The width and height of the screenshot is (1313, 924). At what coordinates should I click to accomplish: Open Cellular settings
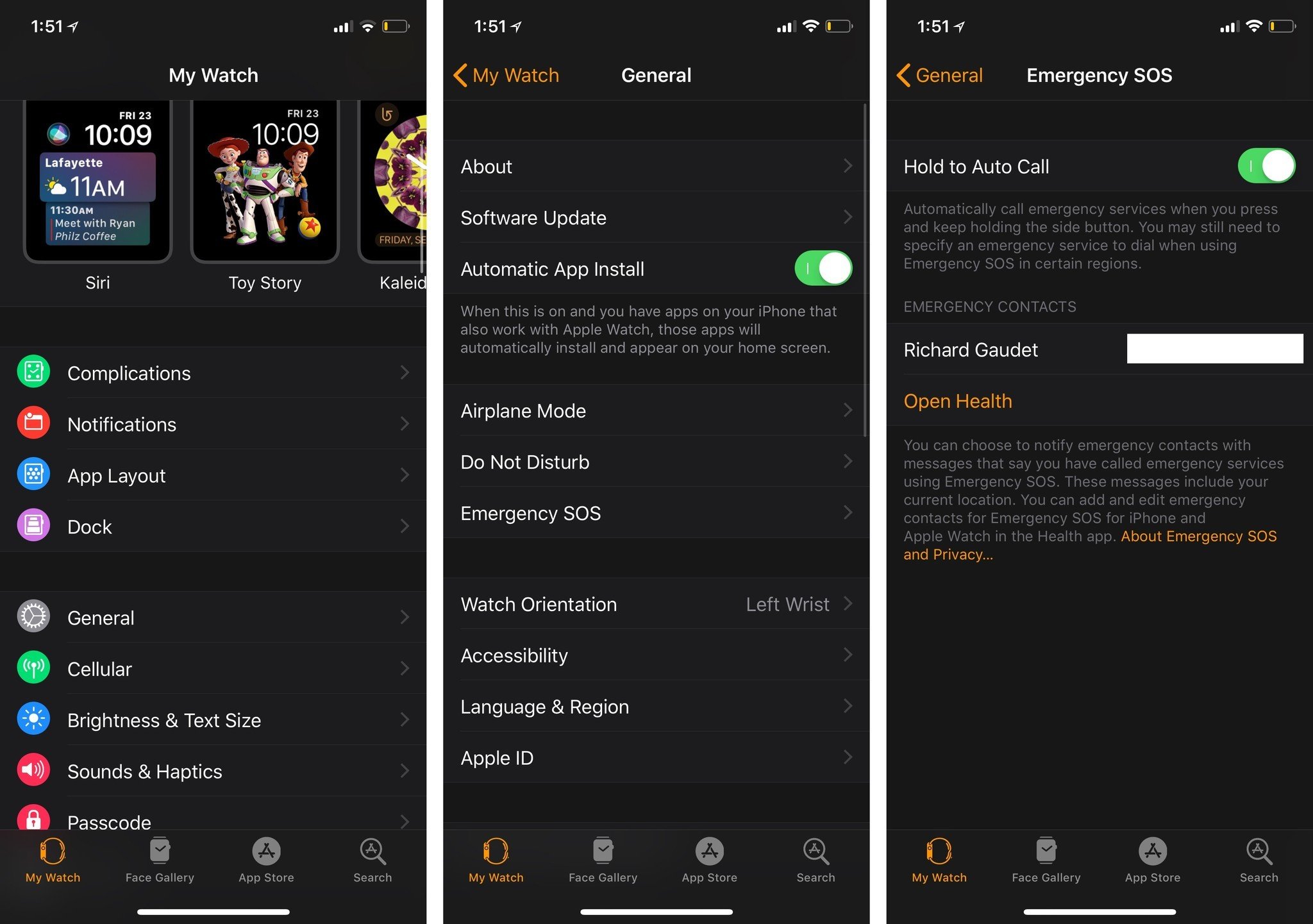(x=213, y=669)
